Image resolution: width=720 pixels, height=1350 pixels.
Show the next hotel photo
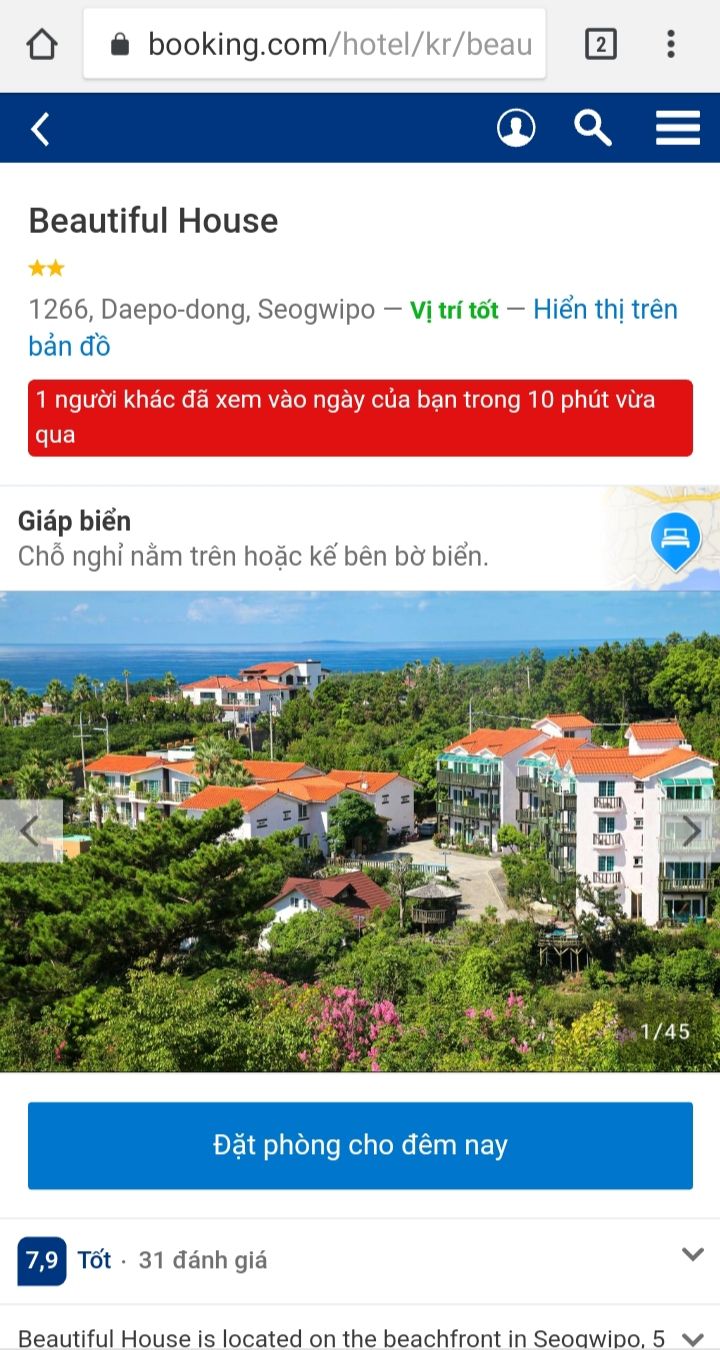689,831
